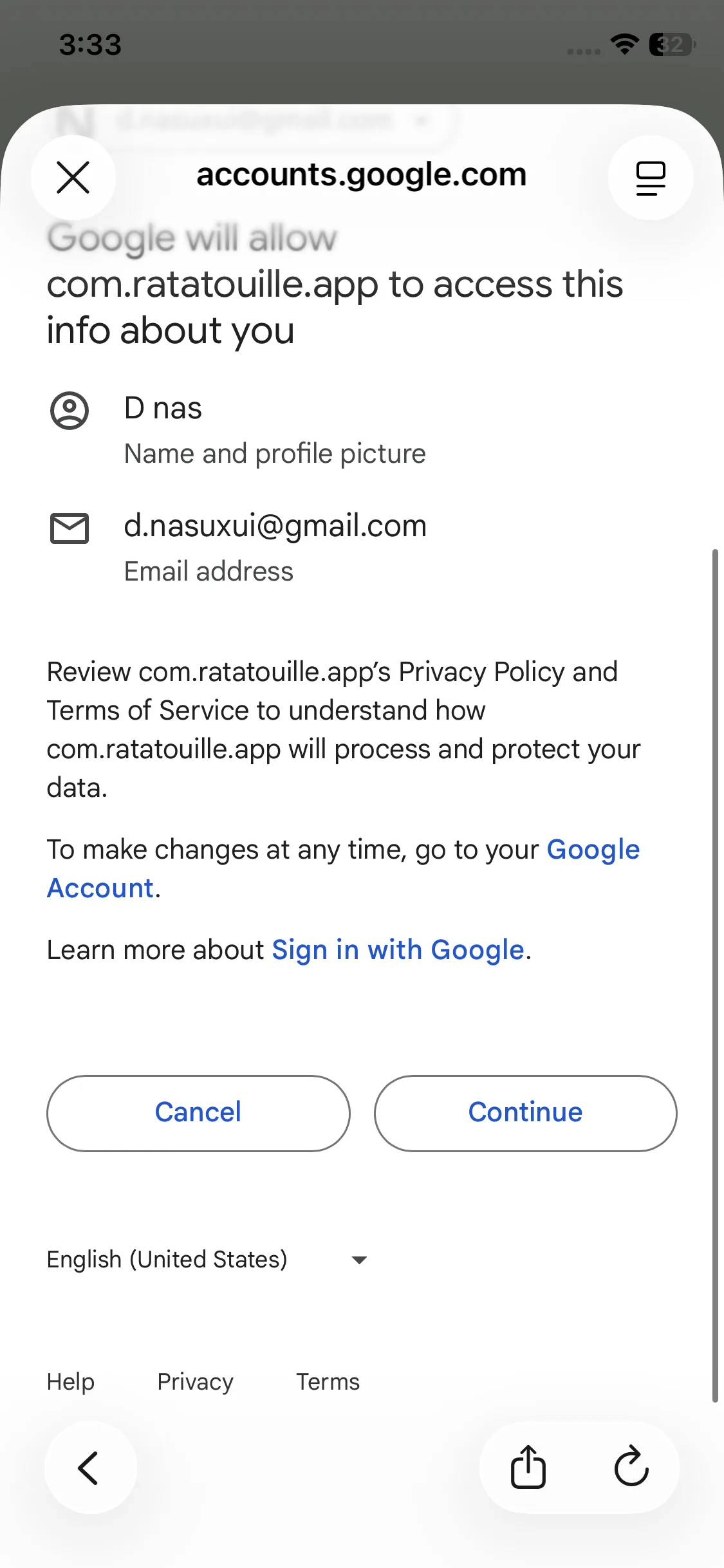Reload the page with the refresh icon
The height and width of the screenshot is (1568, 724).
click(631, 1468)
